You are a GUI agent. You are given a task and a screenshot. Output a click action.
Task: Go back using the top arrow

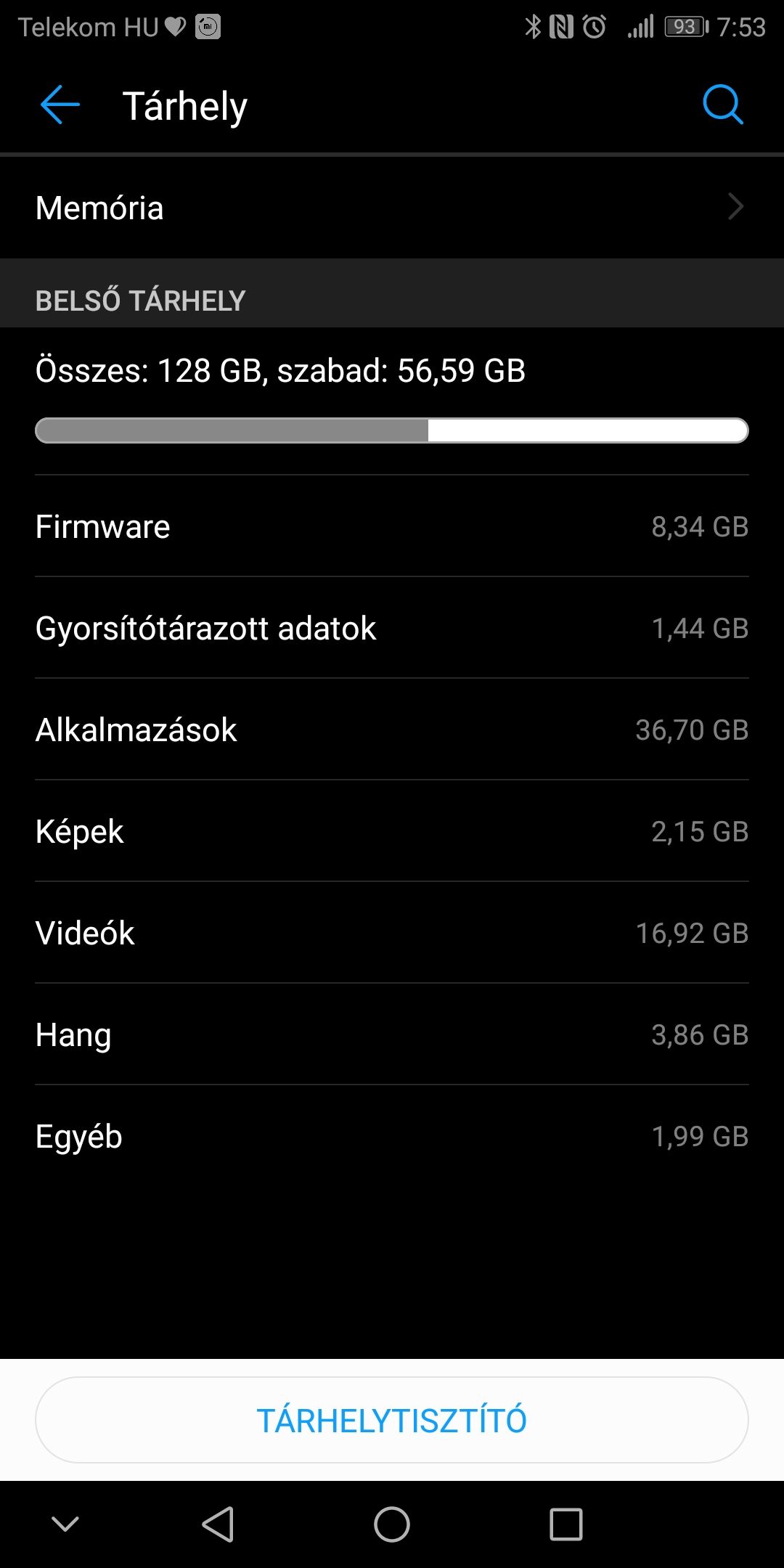point(60,105)
